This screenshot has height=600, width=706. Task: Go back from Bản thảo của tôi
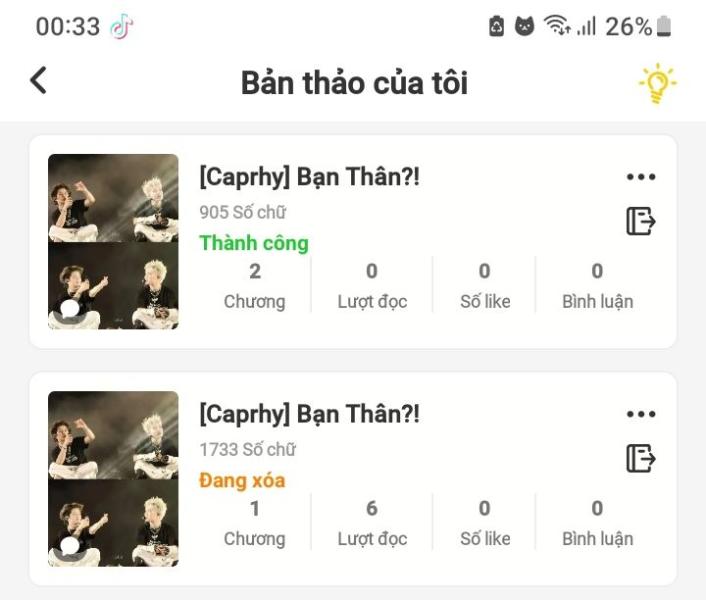tap(38, 80)
